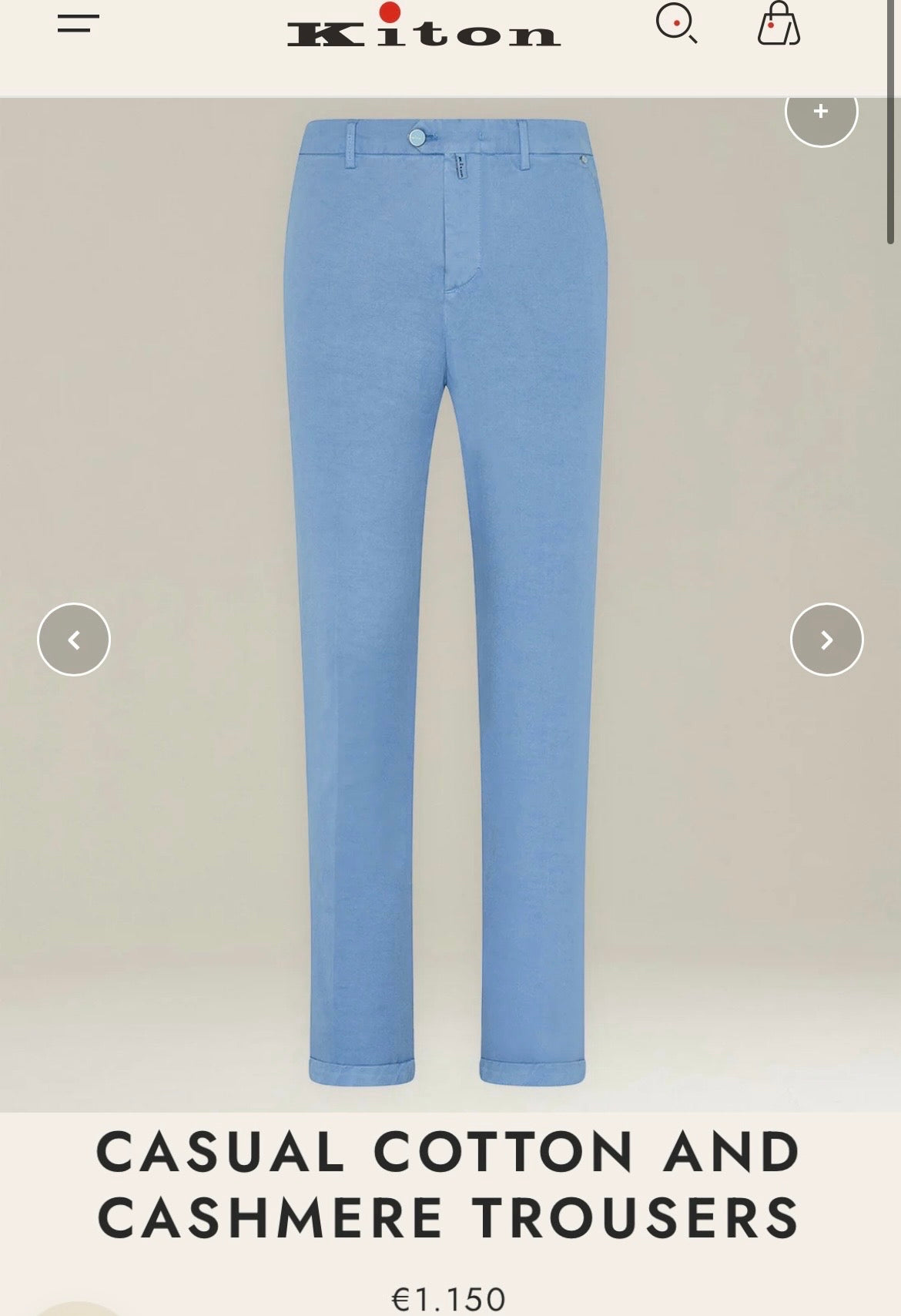Open the search icon
This screenshot has width=901, height=1316.
pos(676,23)
